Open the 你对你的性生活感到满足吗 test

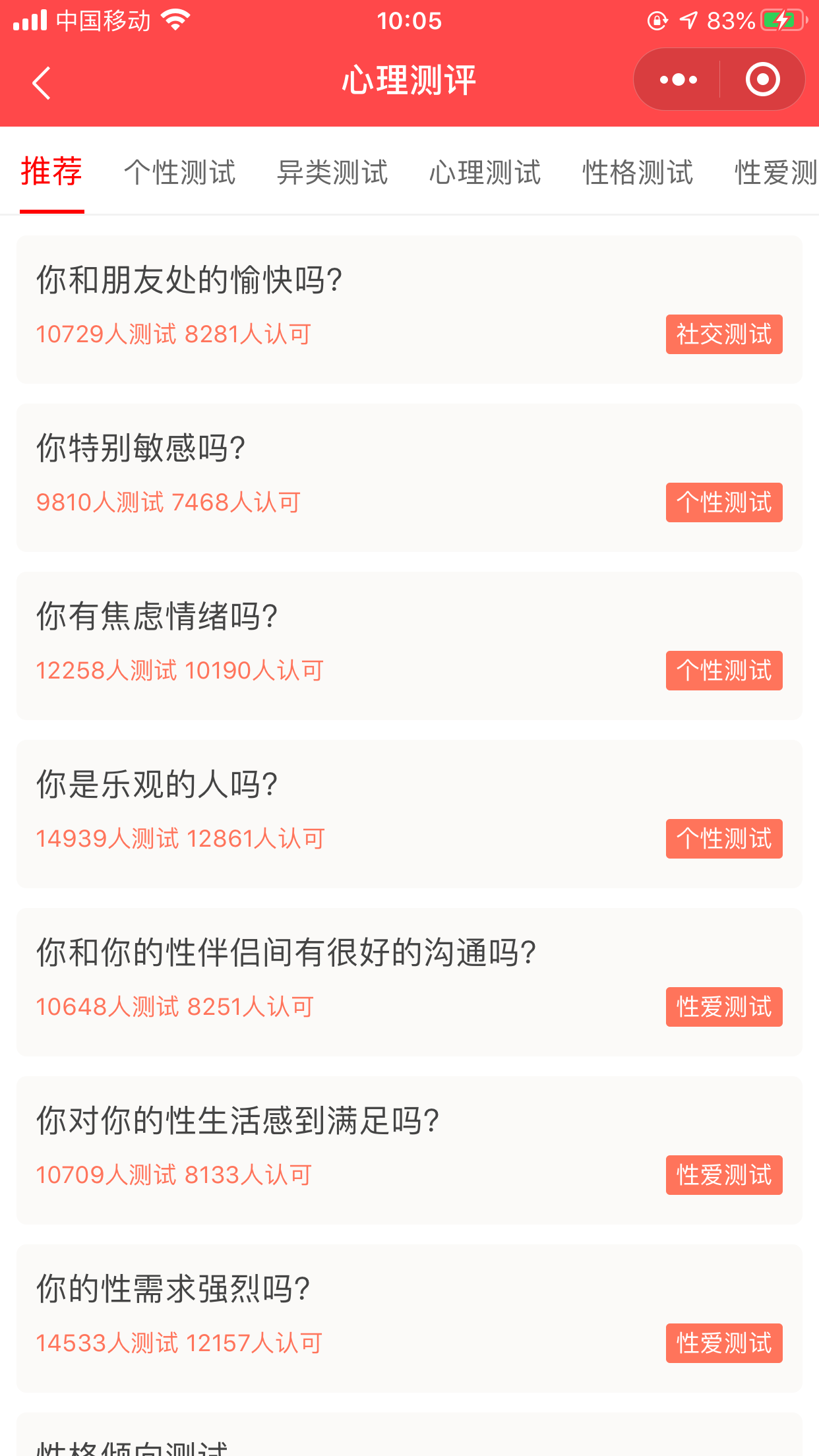(x=409, y=1150)
